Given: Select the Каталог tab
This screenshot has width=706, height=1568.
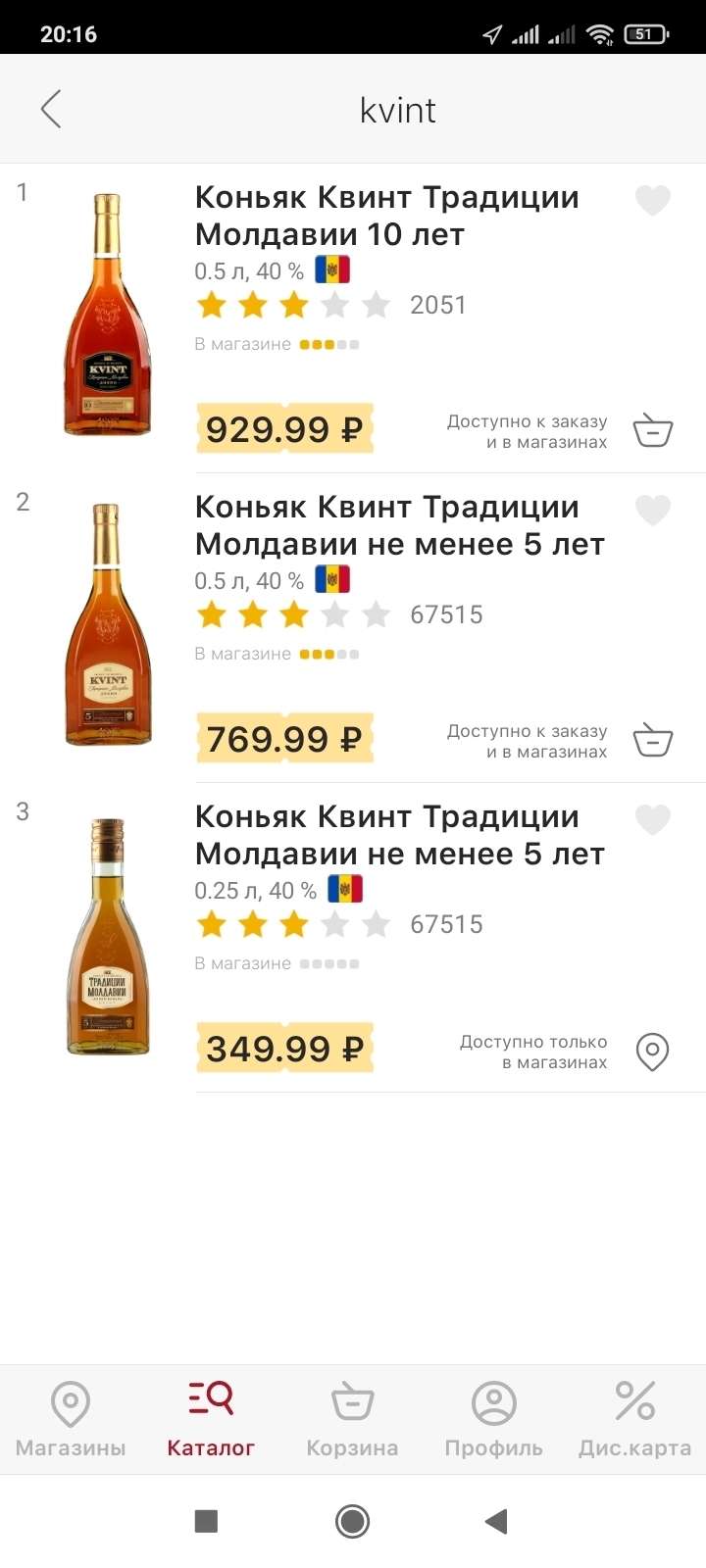Looking at the screenshot, I should (x=211, y=1419).
